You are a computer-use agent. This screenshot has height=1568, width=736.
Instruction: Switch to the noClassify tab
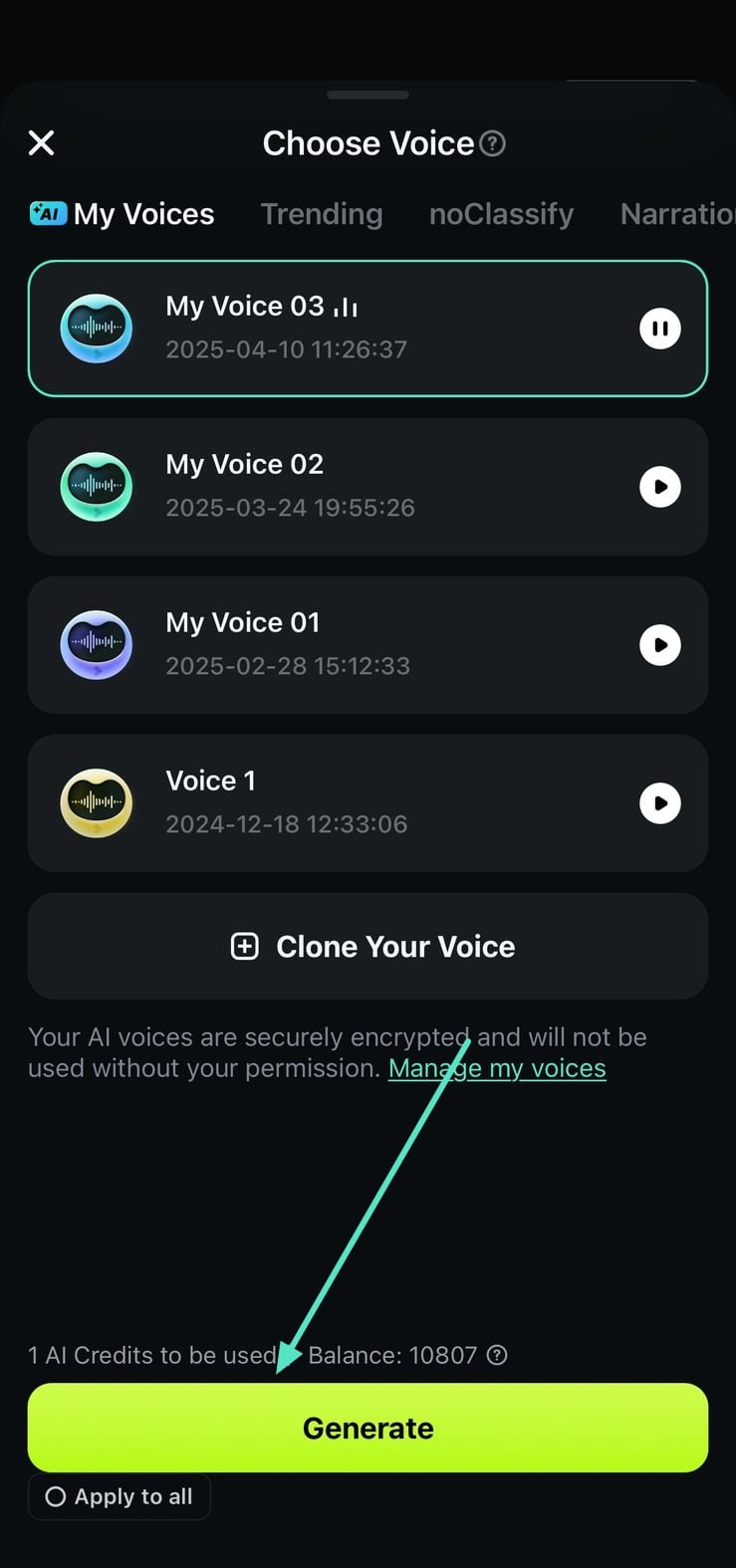pyautogui.click(x=501, y=214)
